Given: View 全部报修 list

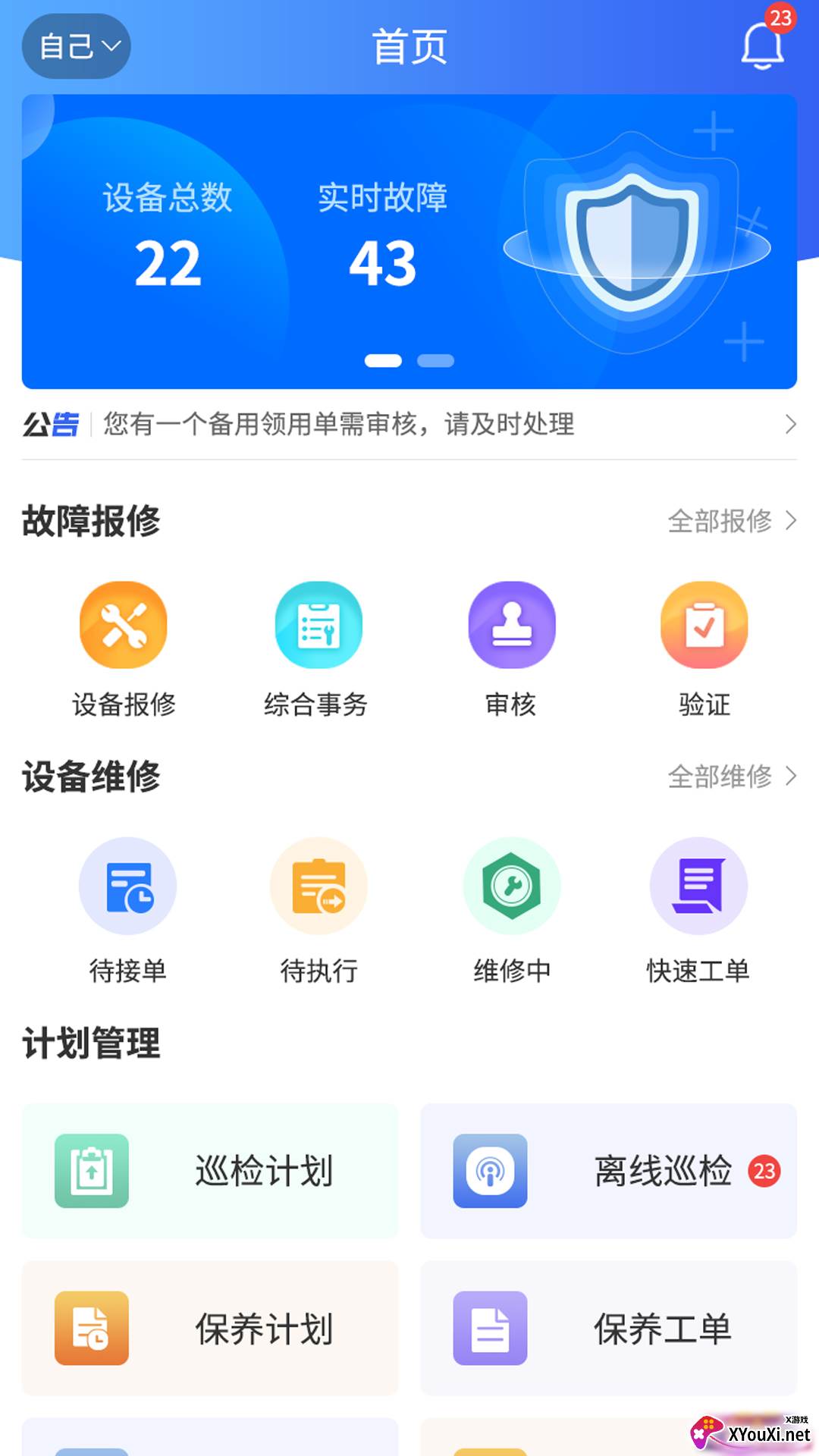Looking at the screenshot, I should (x=731, y=521).
